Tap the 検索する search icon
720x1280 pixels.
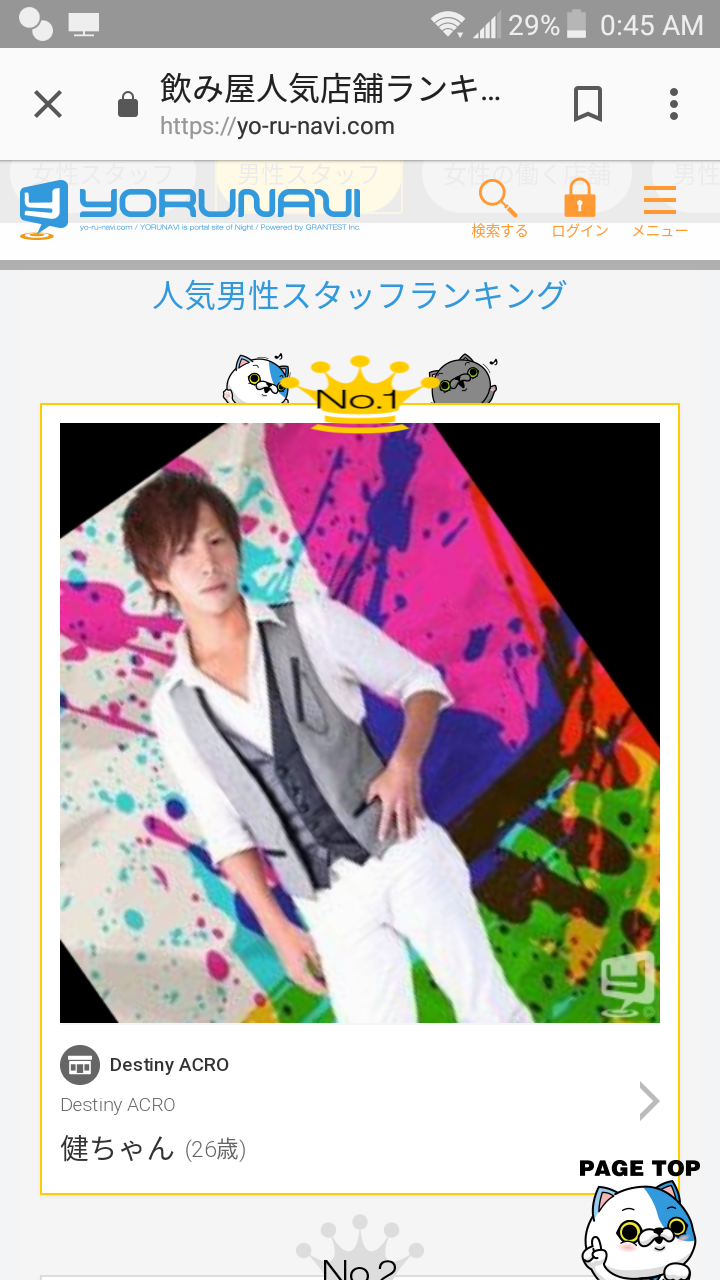click(499, 209)
